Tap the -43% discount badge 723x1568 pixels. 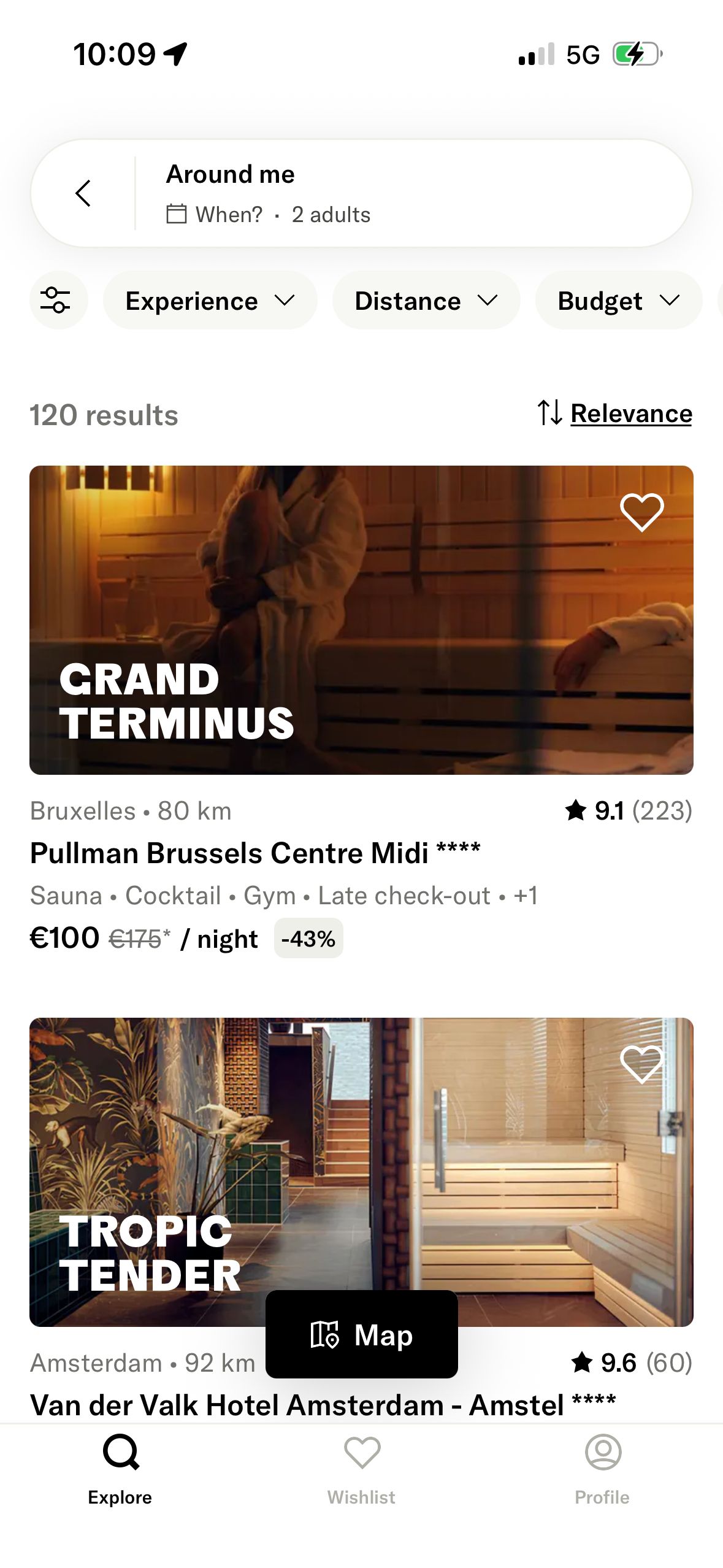coord(308,937)
